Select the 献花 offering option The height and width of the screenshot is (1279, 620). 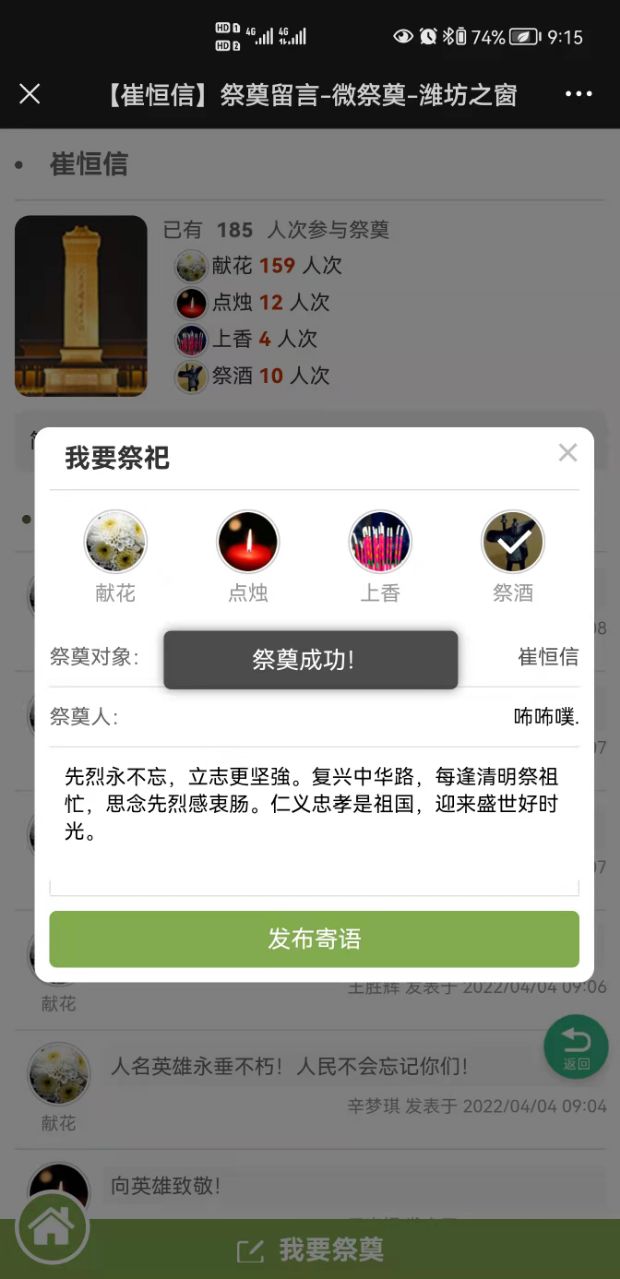[x=115, y=542]
